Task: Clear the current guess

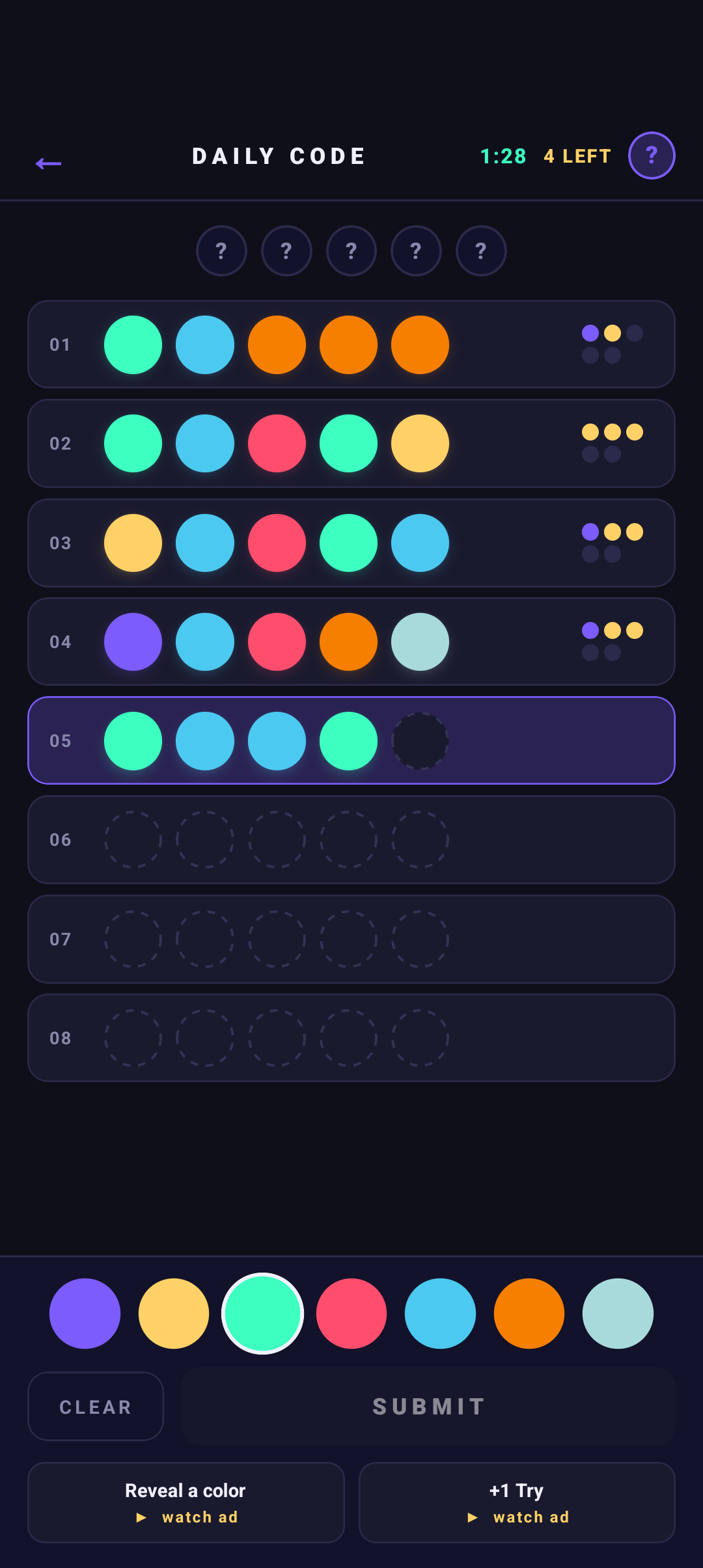Action: coord(96,1407)
